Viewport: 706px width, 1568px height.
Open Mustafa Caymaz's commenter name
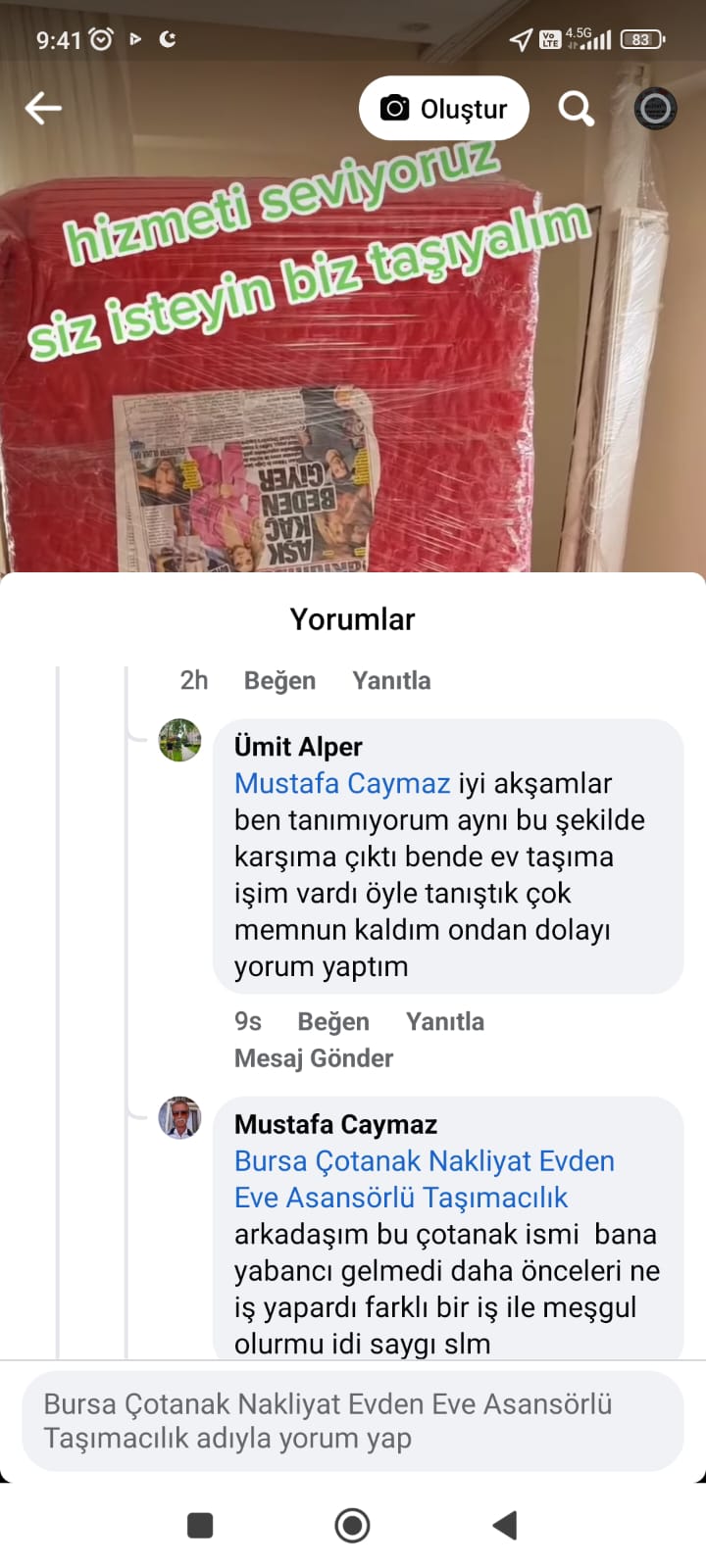(335, 1124)
